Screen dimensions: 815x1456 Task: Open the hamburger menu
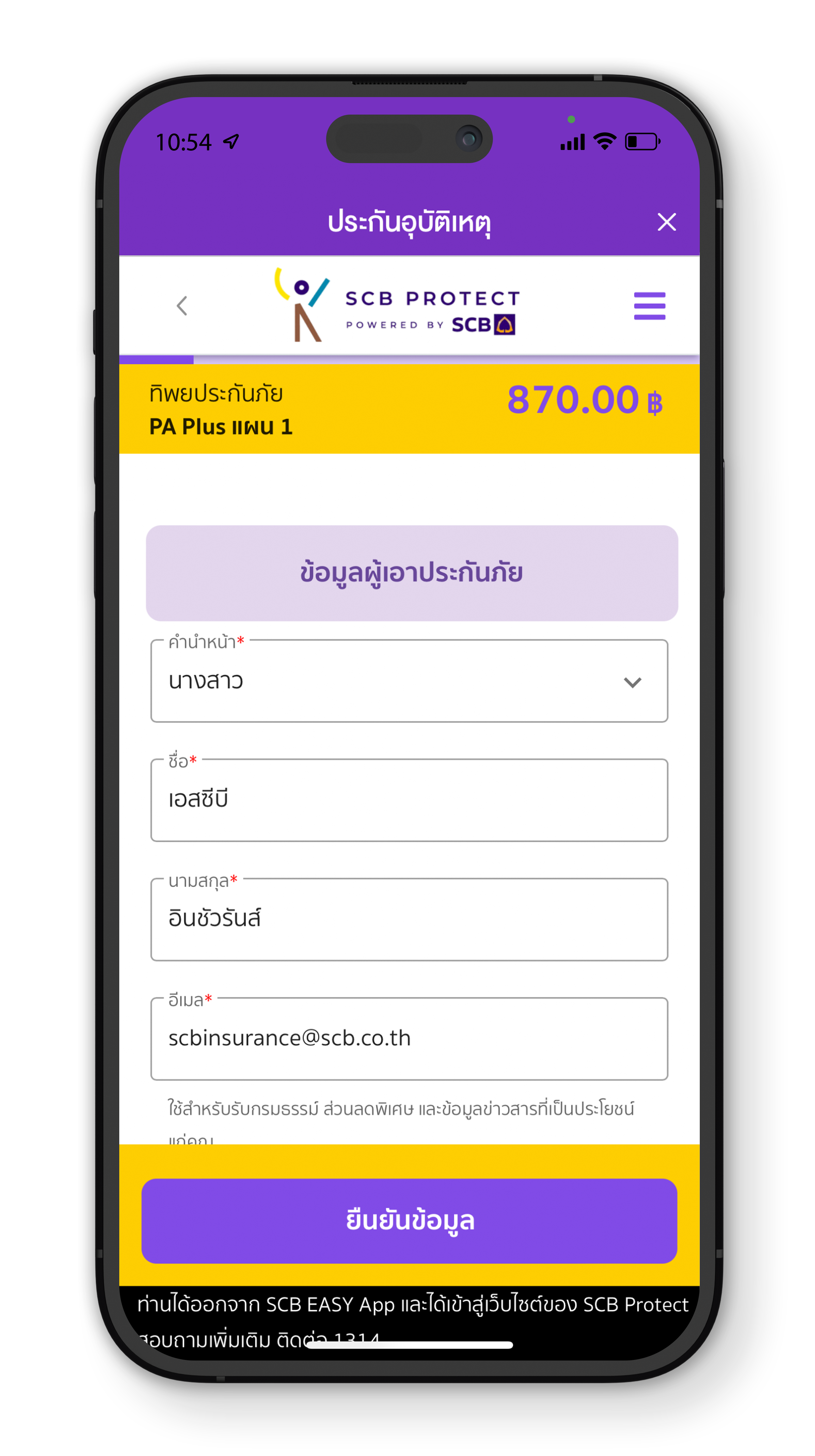[649, 306]
